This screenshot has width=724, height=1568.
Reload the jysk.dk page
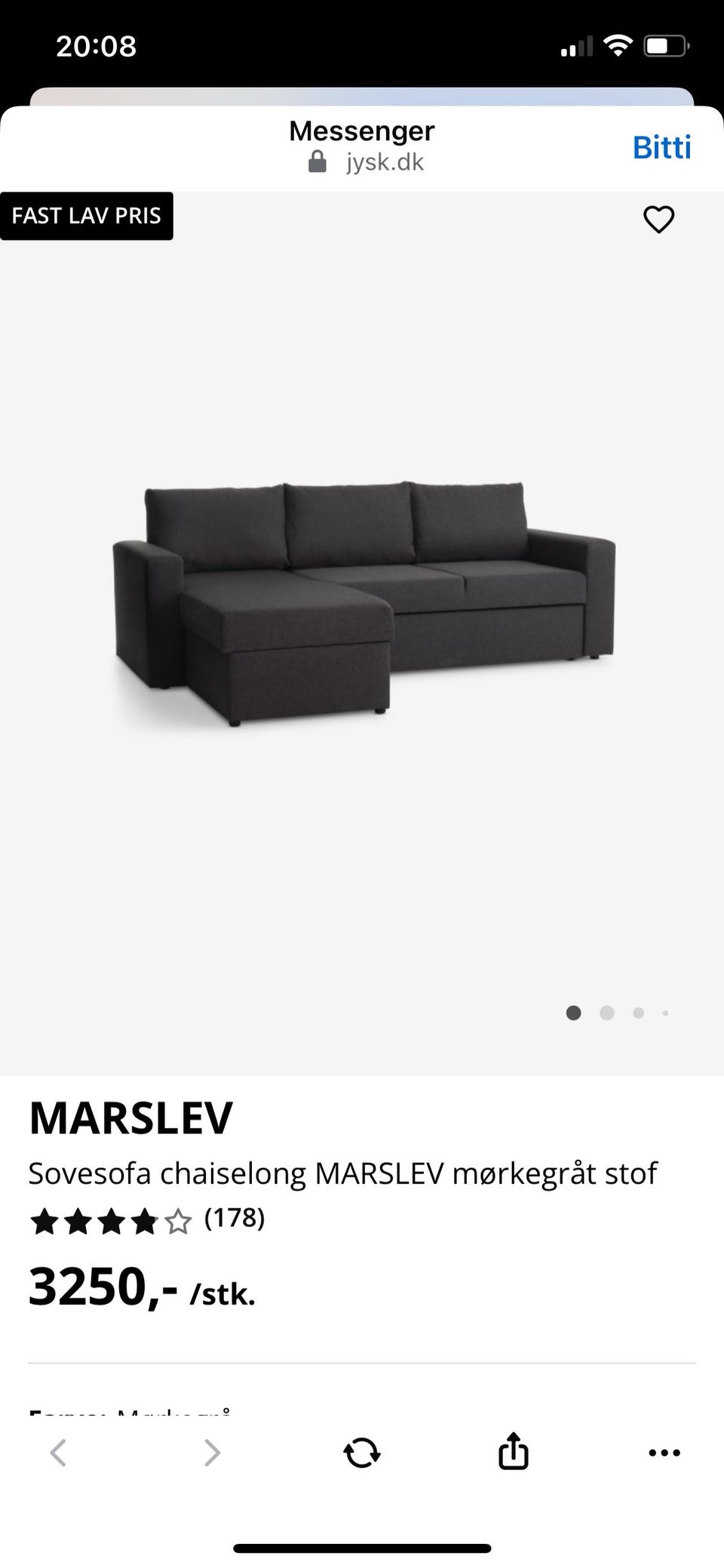tap(362, 1452)
